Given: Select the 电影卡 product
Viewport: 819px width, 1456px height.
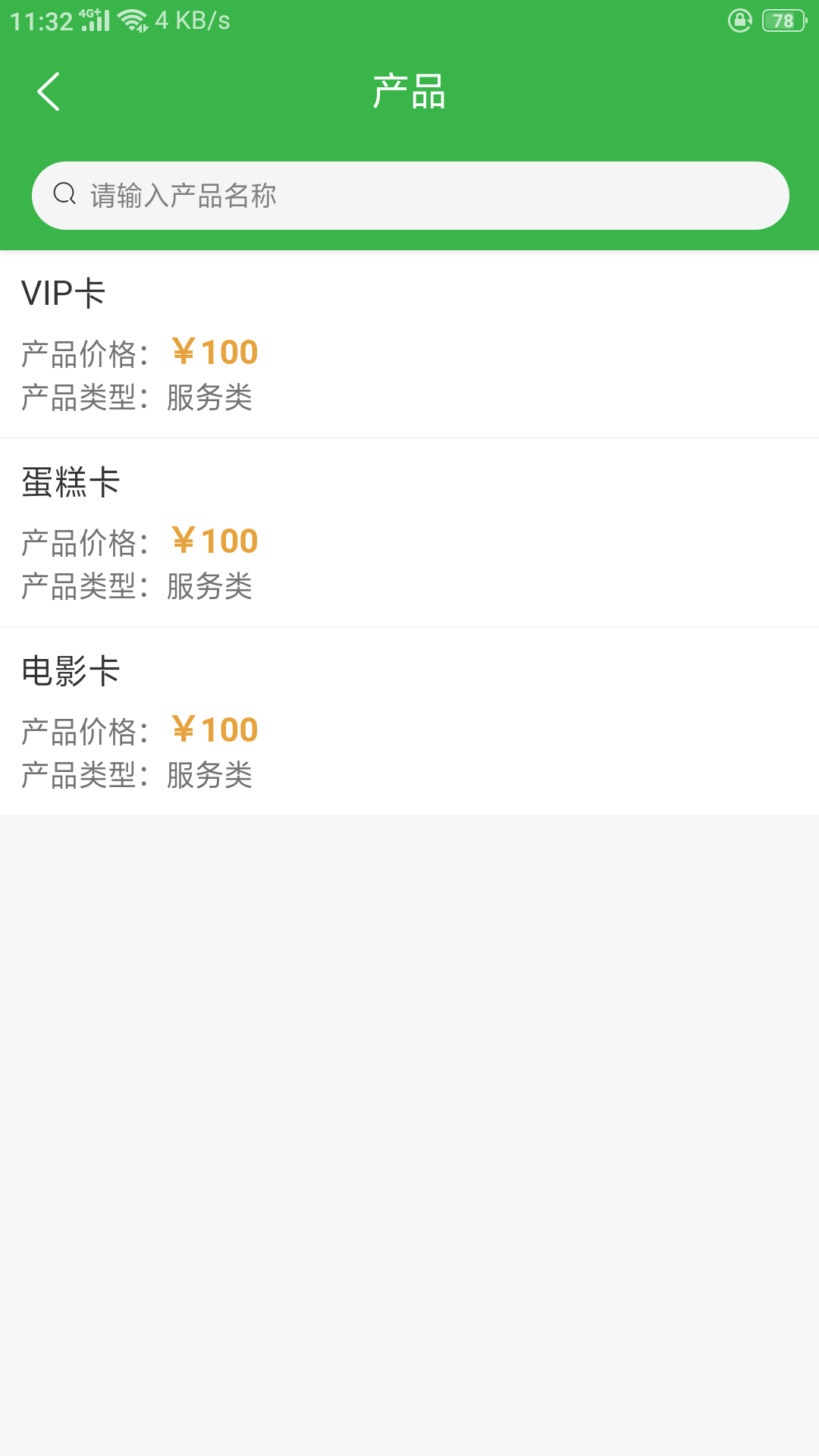Looking at the screenshot, I should 409,722.
